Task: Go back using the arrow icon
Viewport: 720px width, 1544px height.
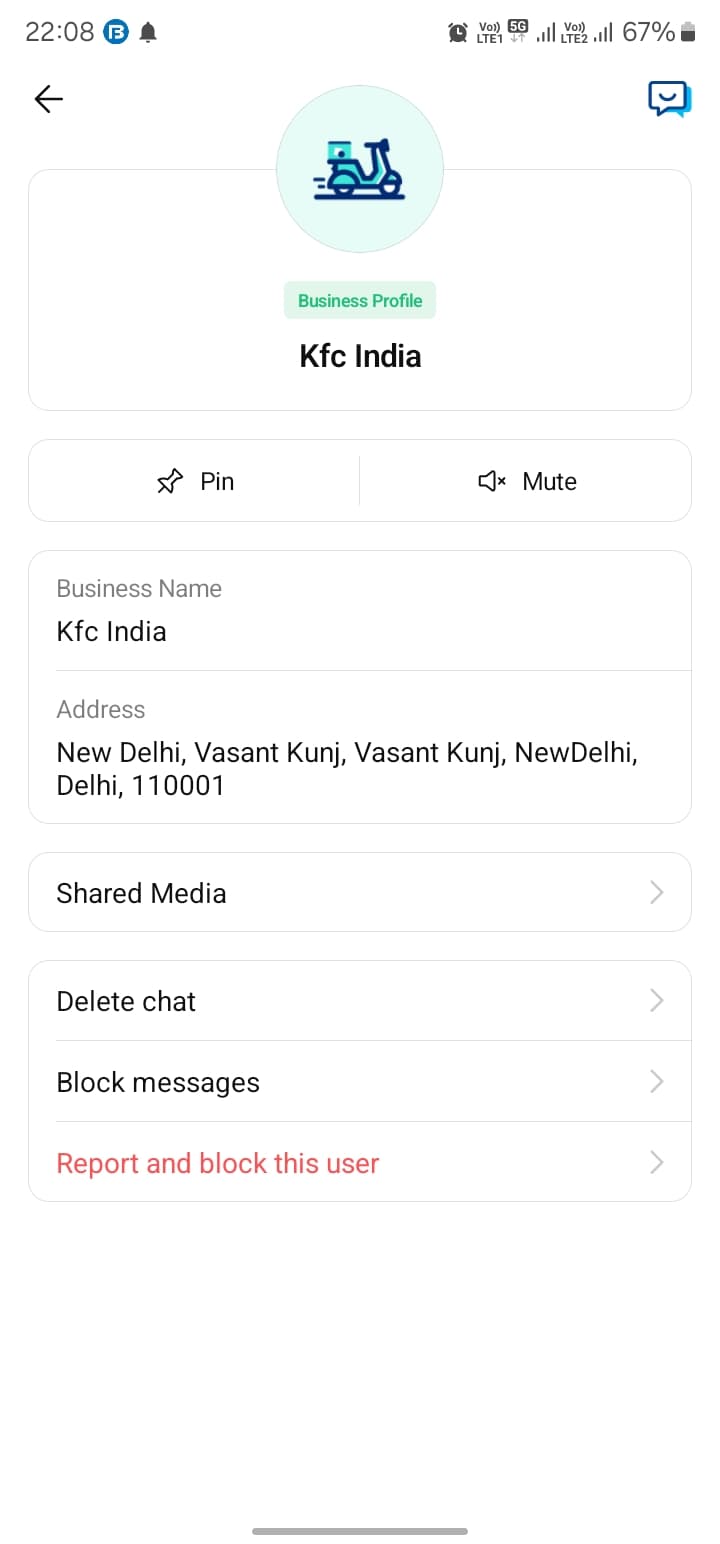Action: [48, 98]
